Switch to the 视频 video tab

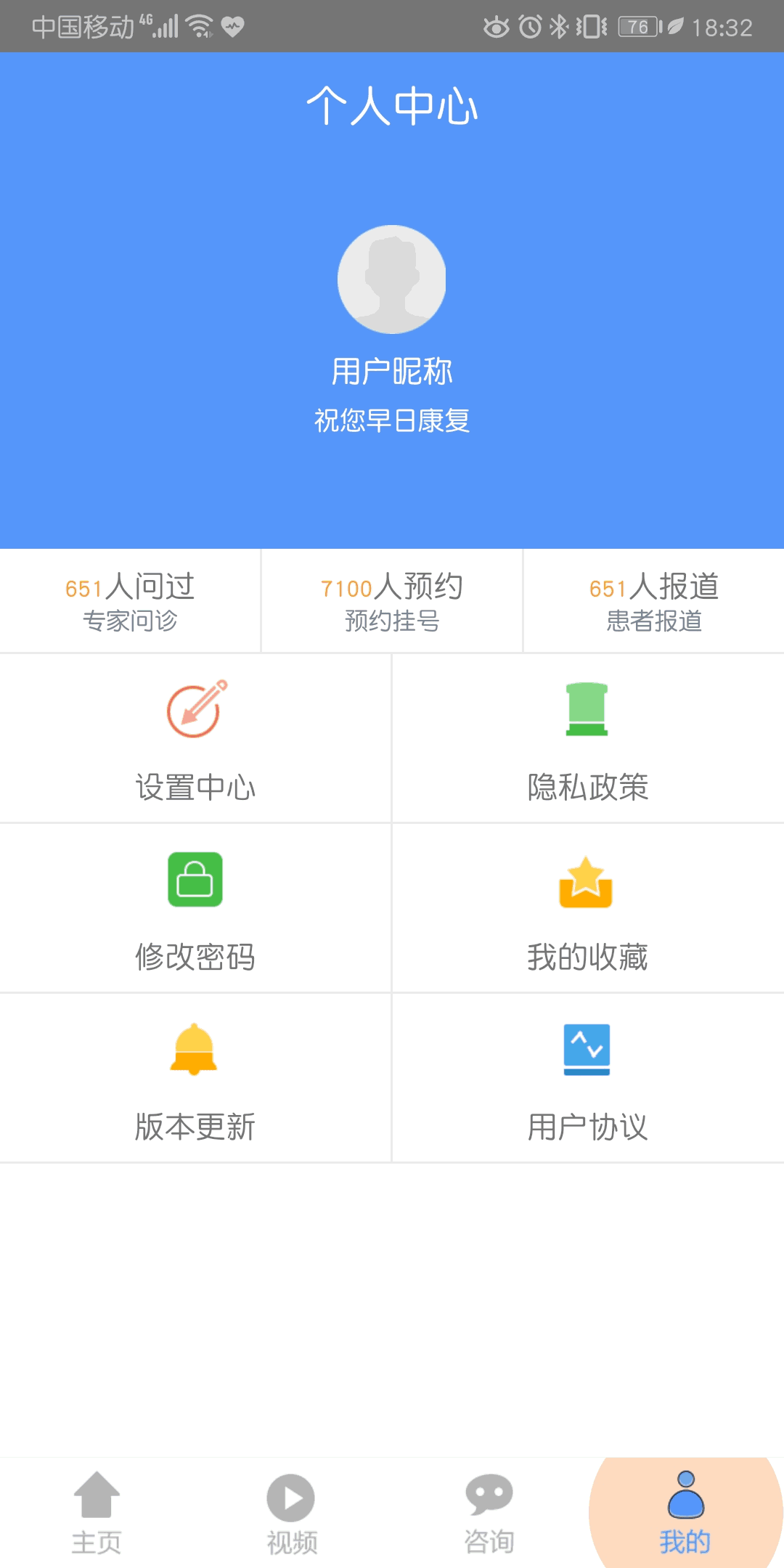point(292,1513)
